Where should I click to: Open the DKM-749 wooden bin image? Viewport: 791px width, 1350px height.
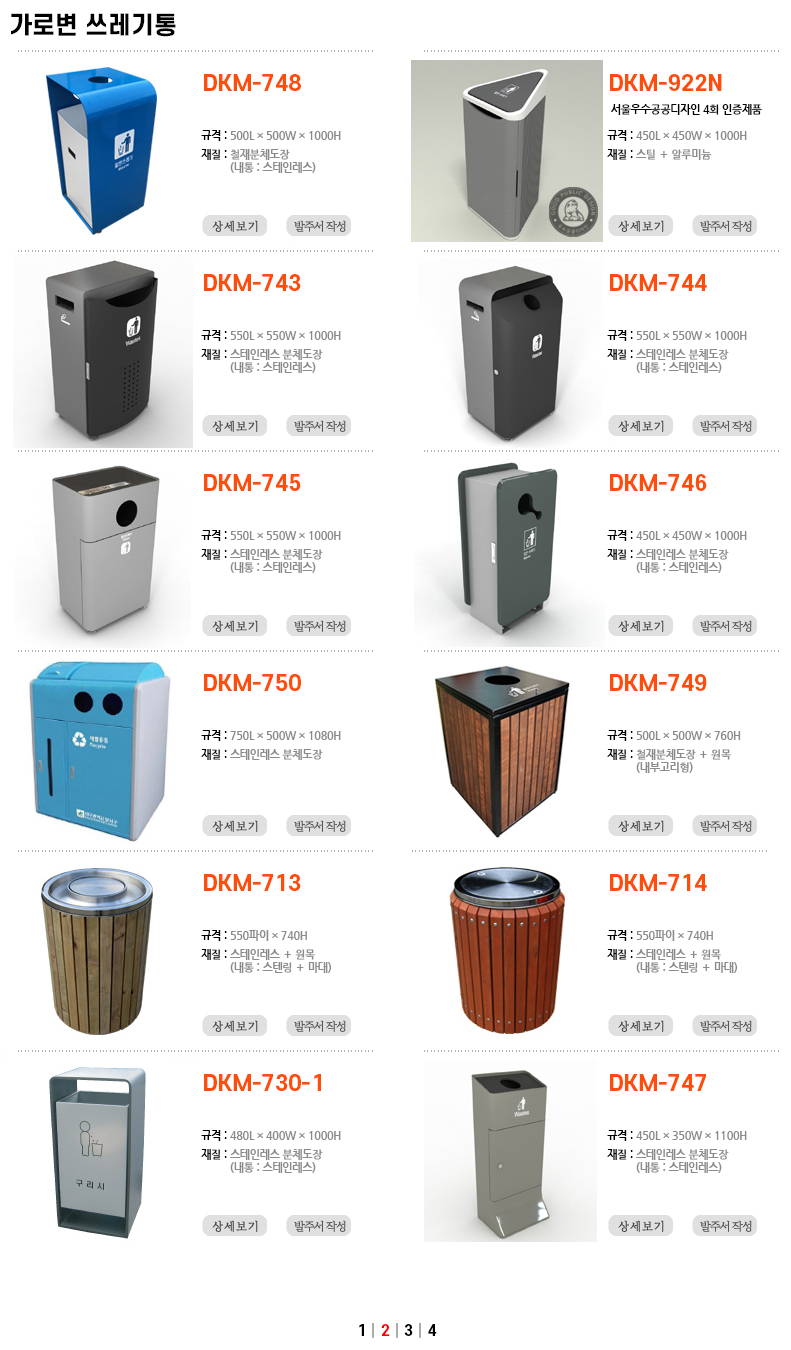coord(502,750)
